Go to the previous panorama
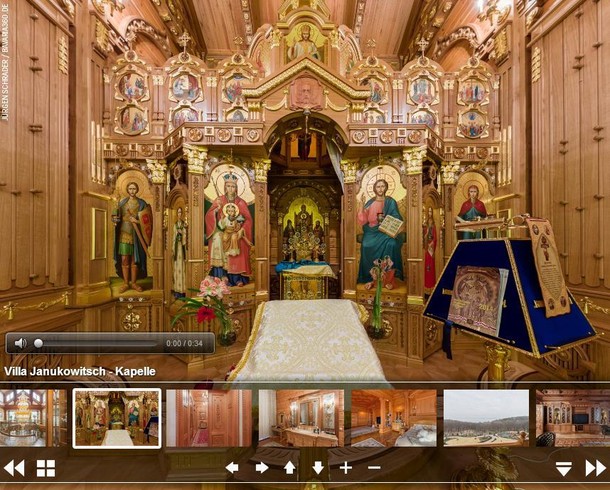Viewport: 610px width, 490px height. tap(14, 467)
